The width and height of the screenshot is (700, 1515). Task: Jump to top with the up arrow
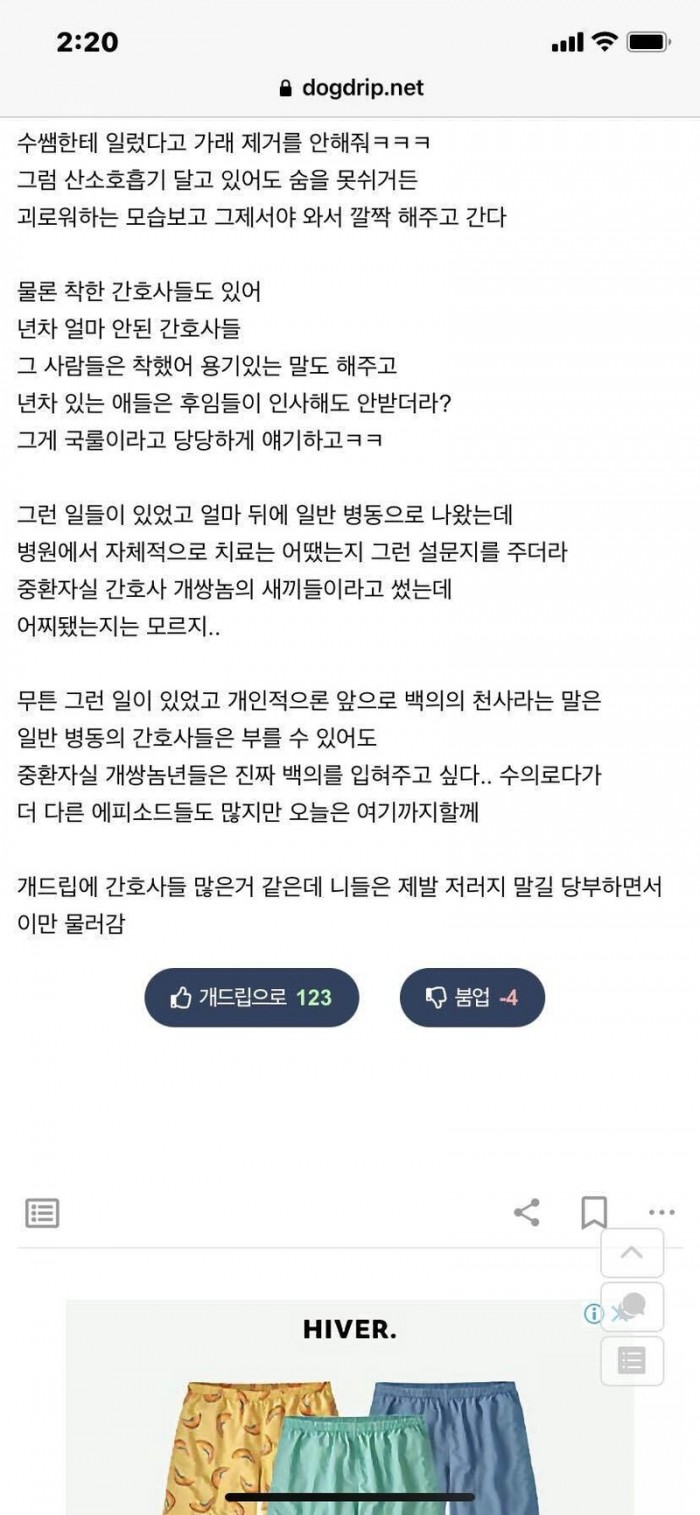coord(632,1252)
